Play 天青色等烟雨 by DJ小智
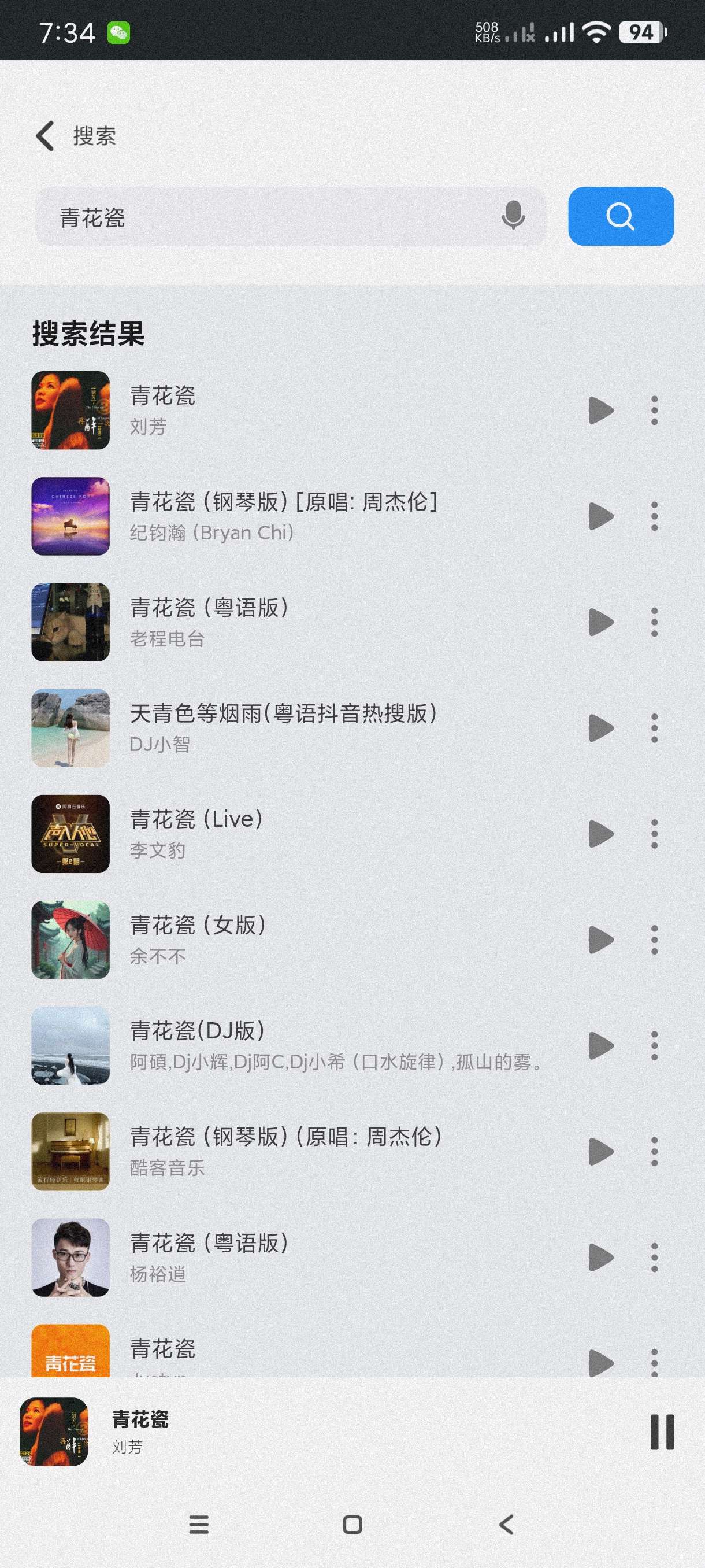The width and height of the screenshot is (705, 1568). 600,728
